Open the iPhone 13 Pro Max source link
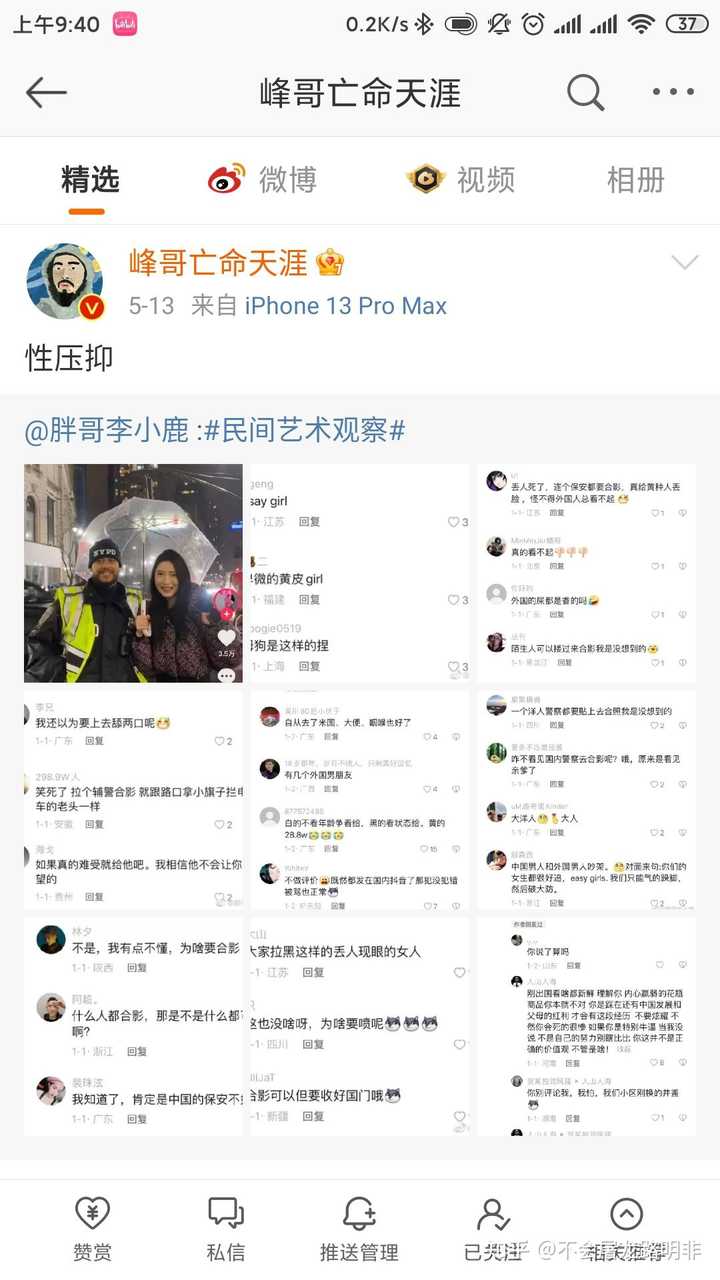This screenshot has height=1280, width=720. 346,306
